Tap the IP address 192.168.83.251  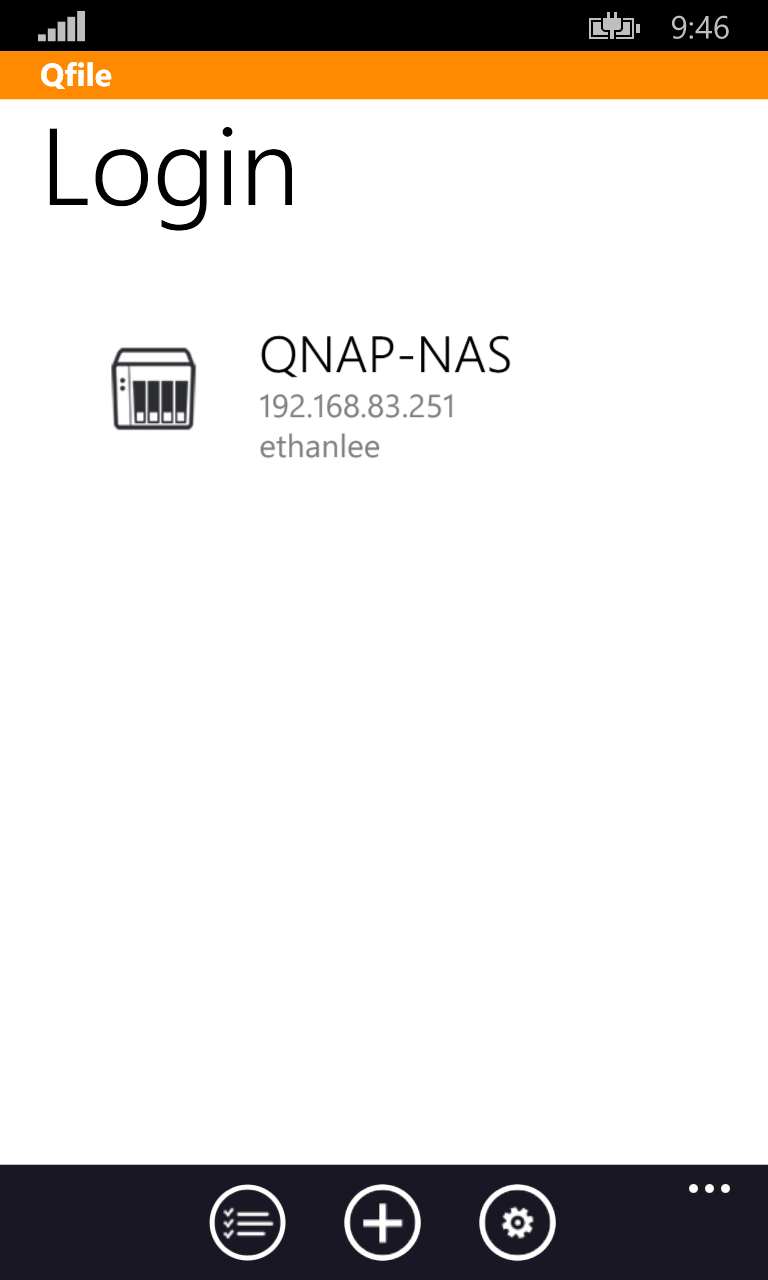(357, 406)
